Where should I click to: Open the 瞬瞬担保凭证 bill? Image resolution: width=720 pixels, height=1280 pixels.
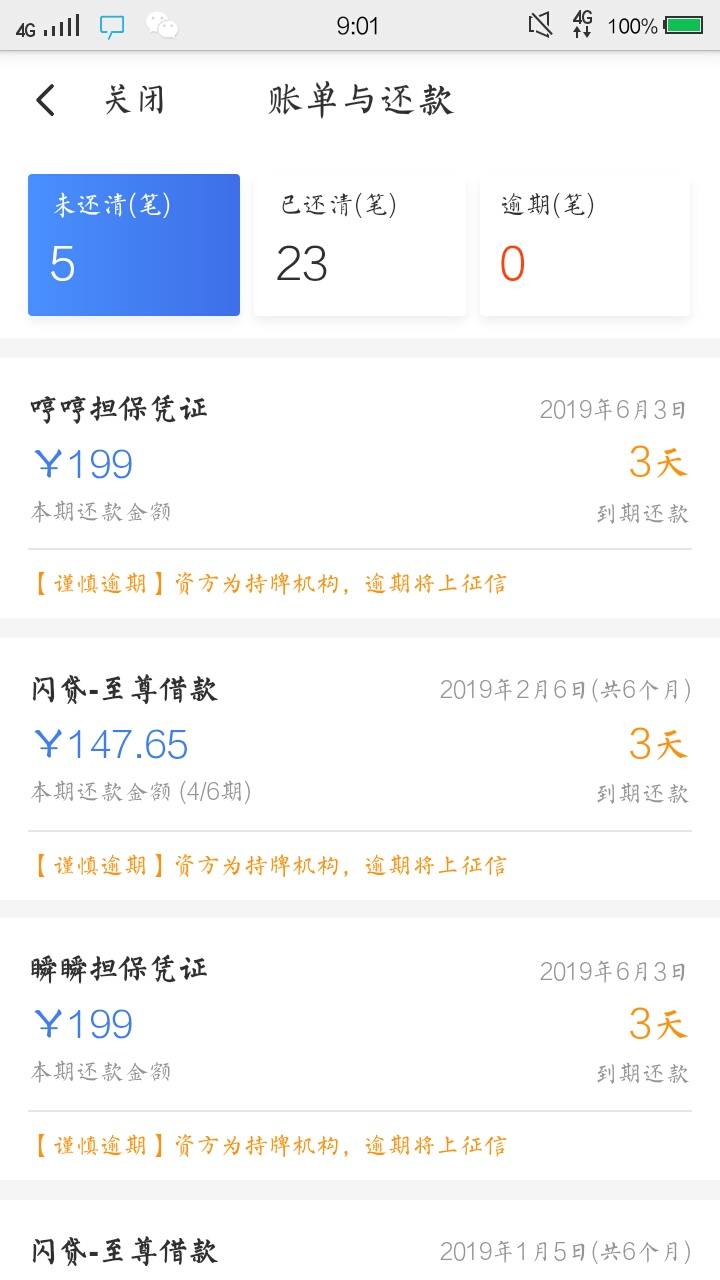[360, 1049]
